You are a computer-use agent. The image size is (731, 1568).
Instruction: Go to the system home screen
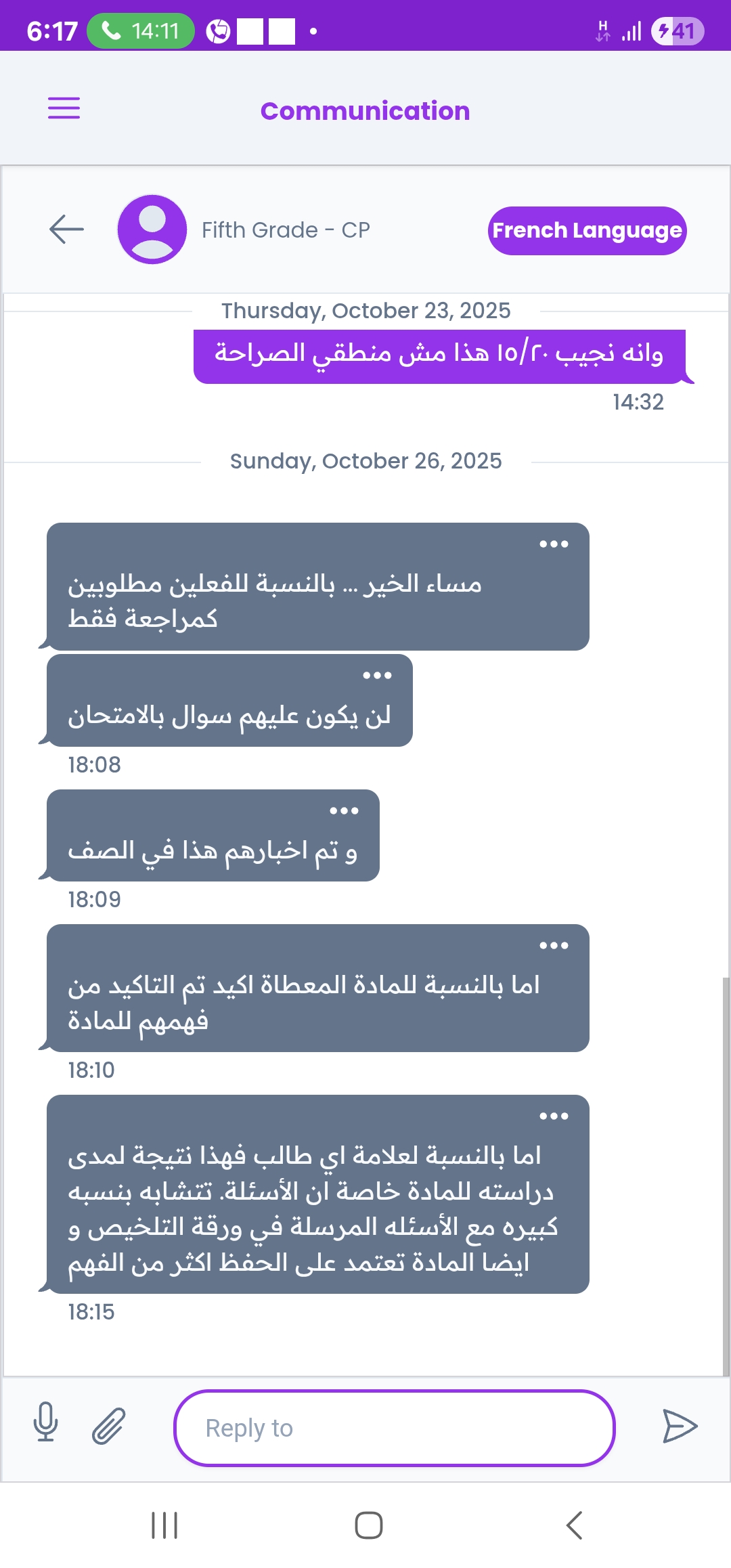[368, 1525]
